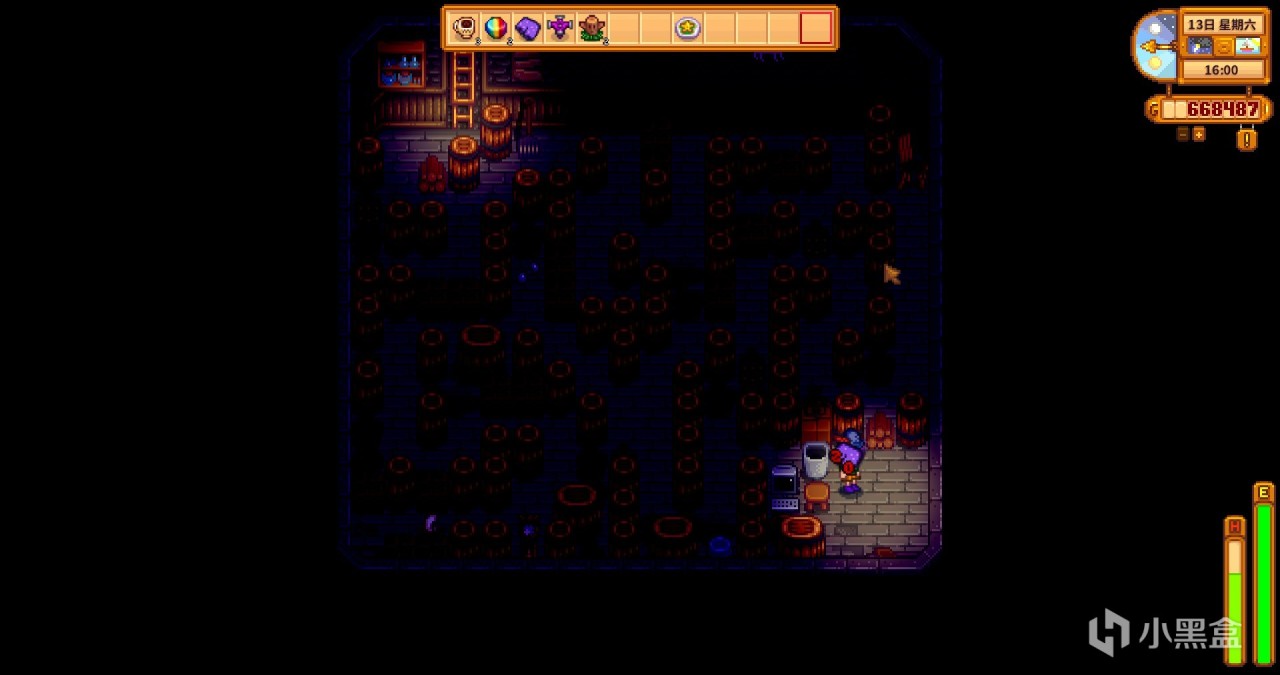Select the star dish item slot
Viewport: 1280px width, 675px height.
coord(687,28)
